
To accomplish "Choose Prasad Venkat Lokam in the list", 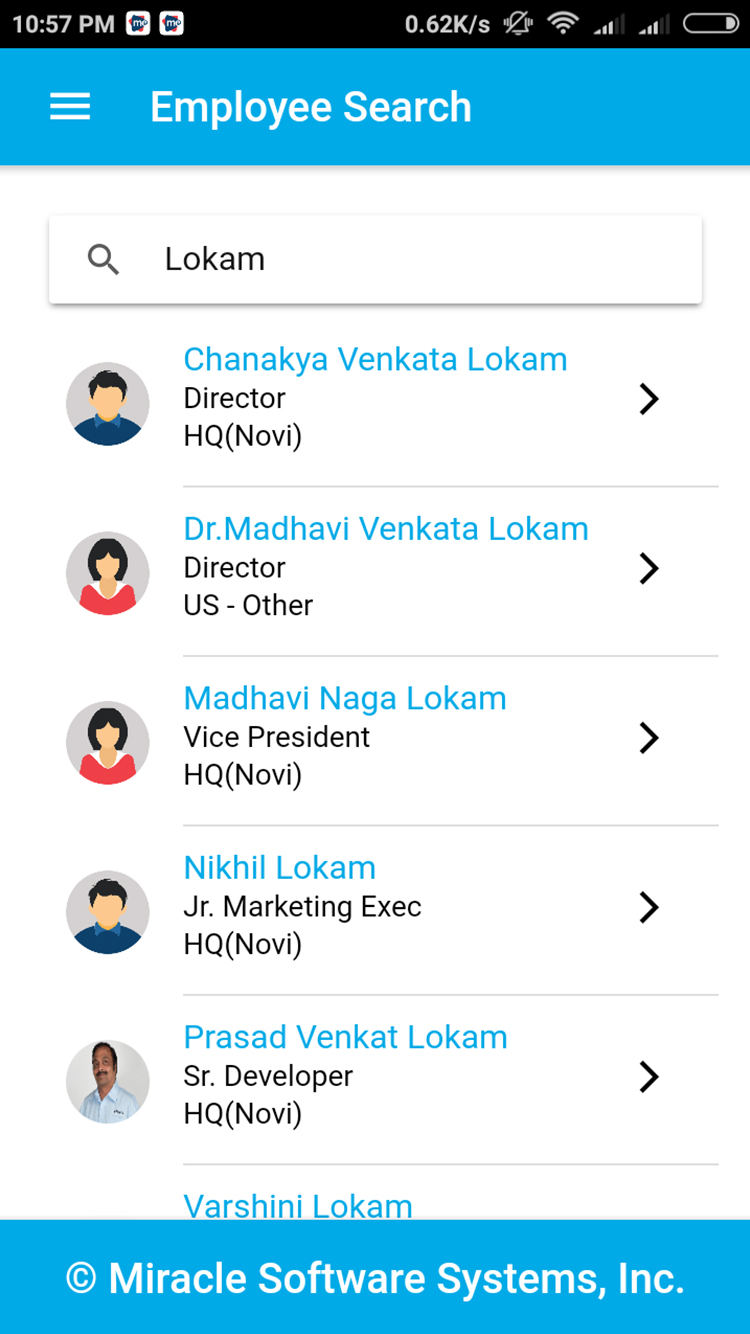I will (x=345, y=1076).
